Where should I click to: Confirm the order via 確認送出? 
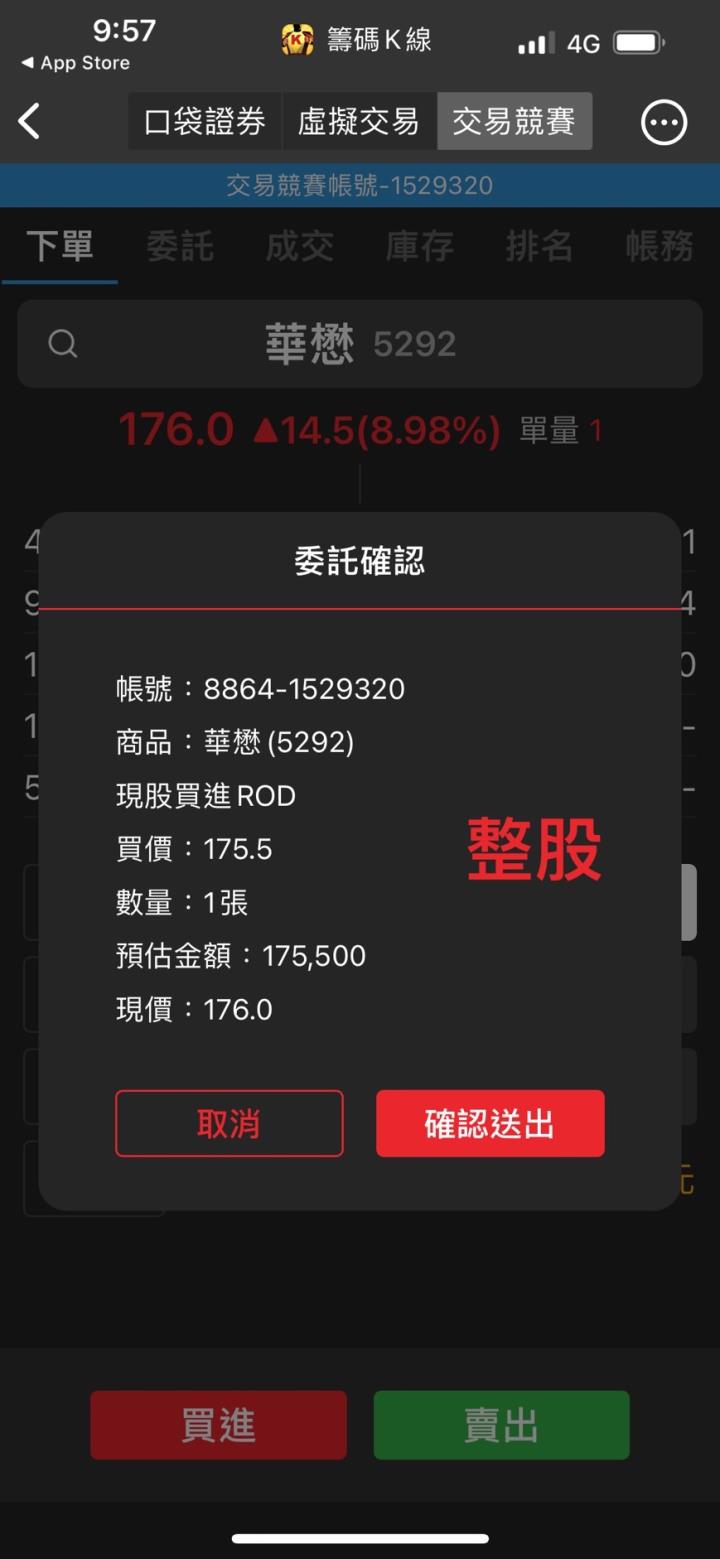[x=490, y=1123]
